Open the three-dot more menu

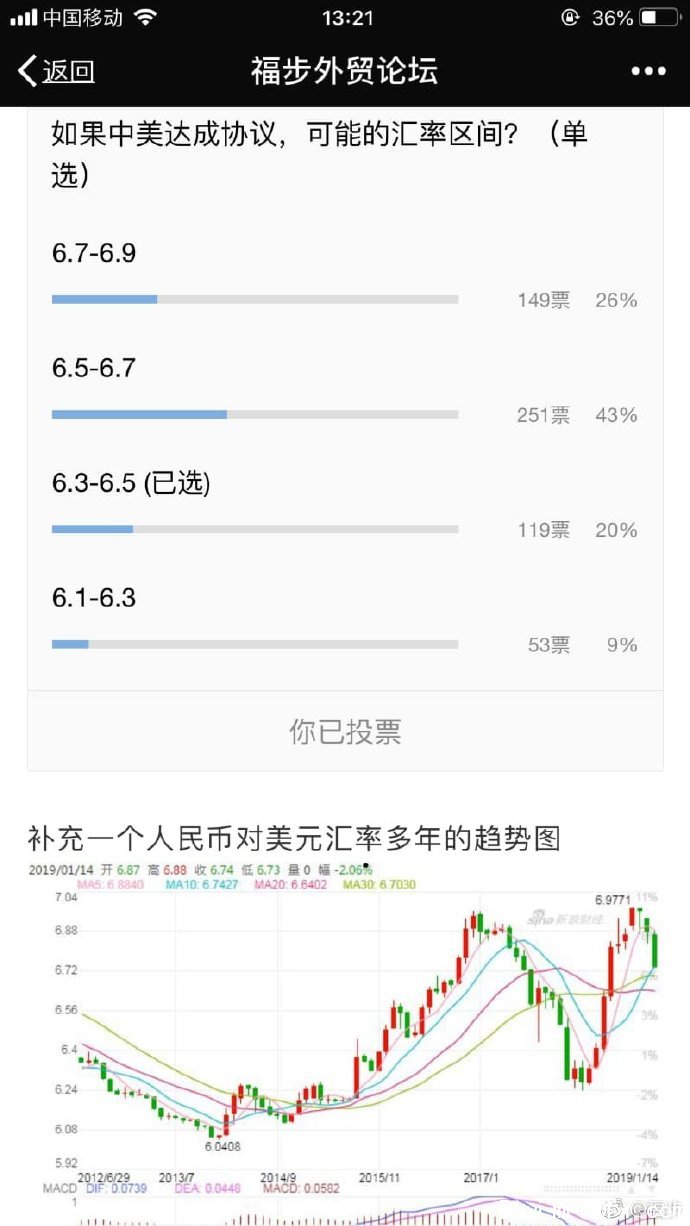[649, 72]
